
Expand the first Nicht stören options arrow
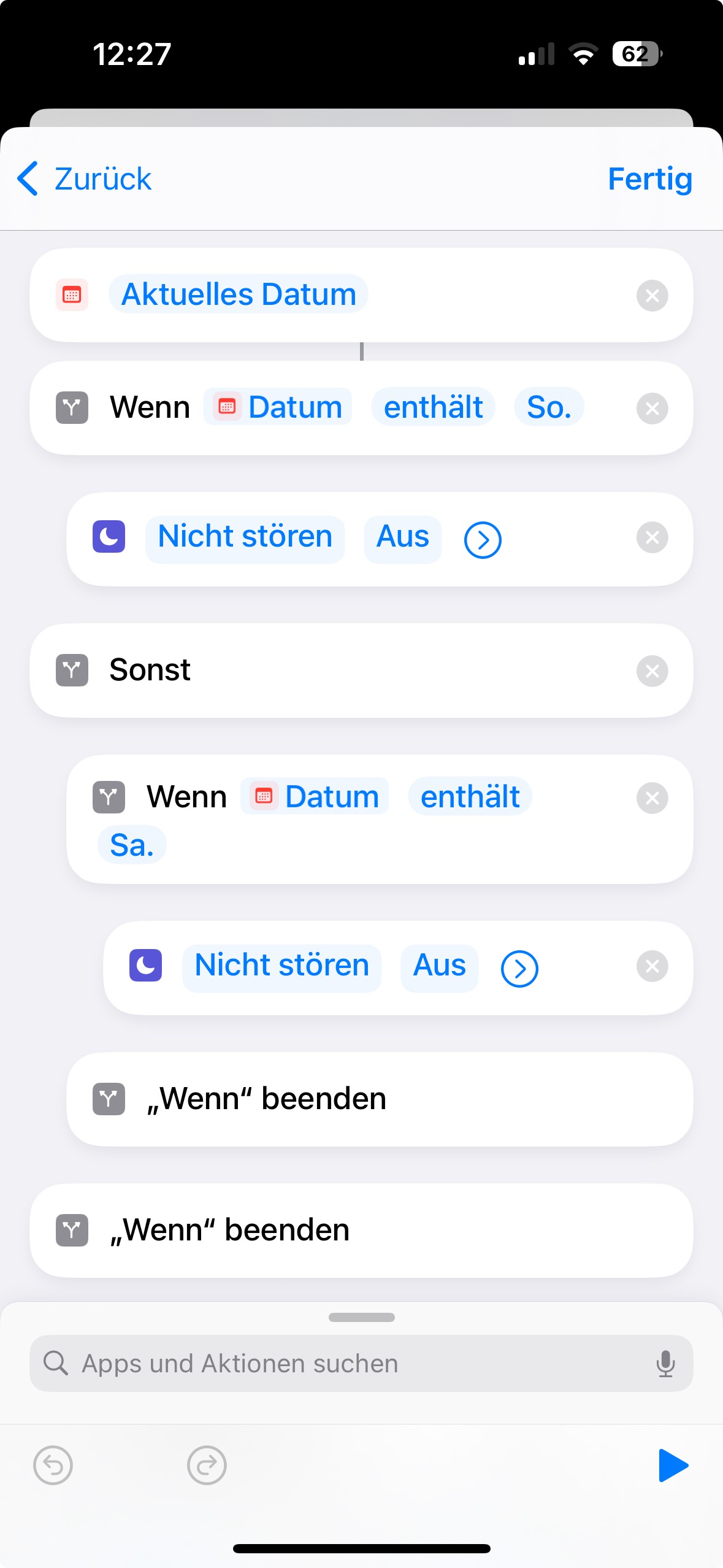[483, 540]
